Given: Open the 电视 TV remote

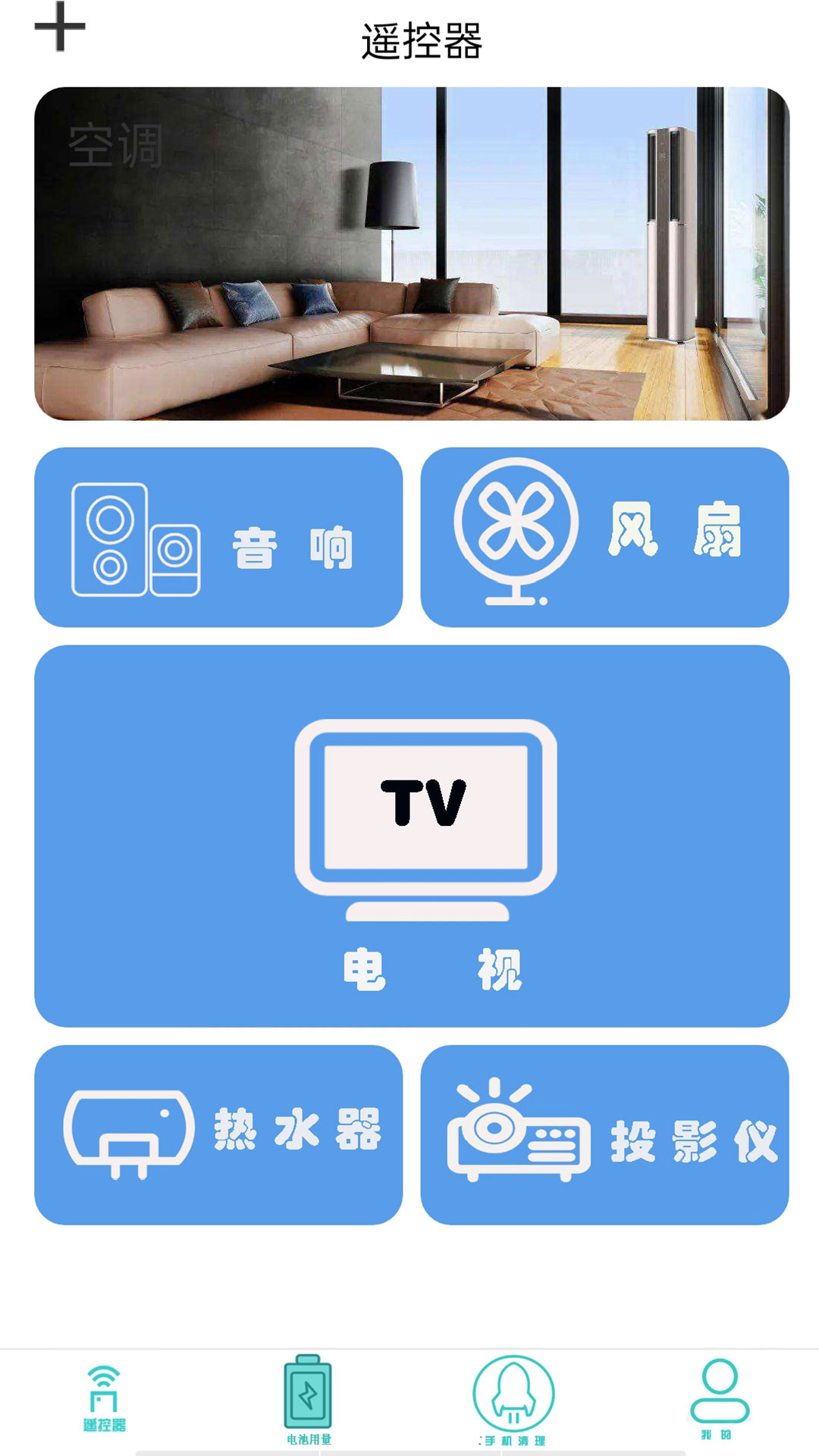Looking at the screenshot, I should point(412,836).
